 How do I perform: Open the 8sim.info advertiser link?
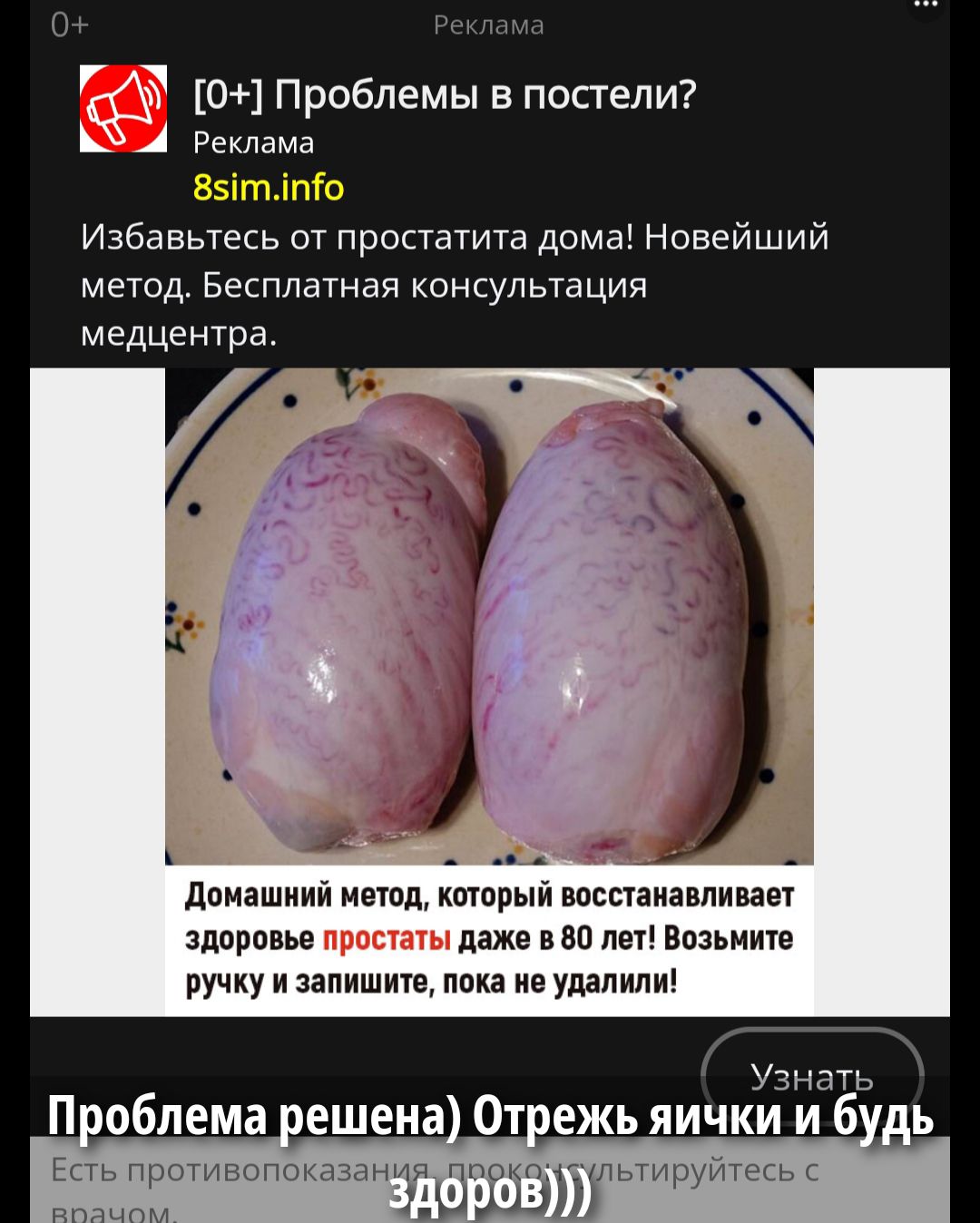click(268, 188)
